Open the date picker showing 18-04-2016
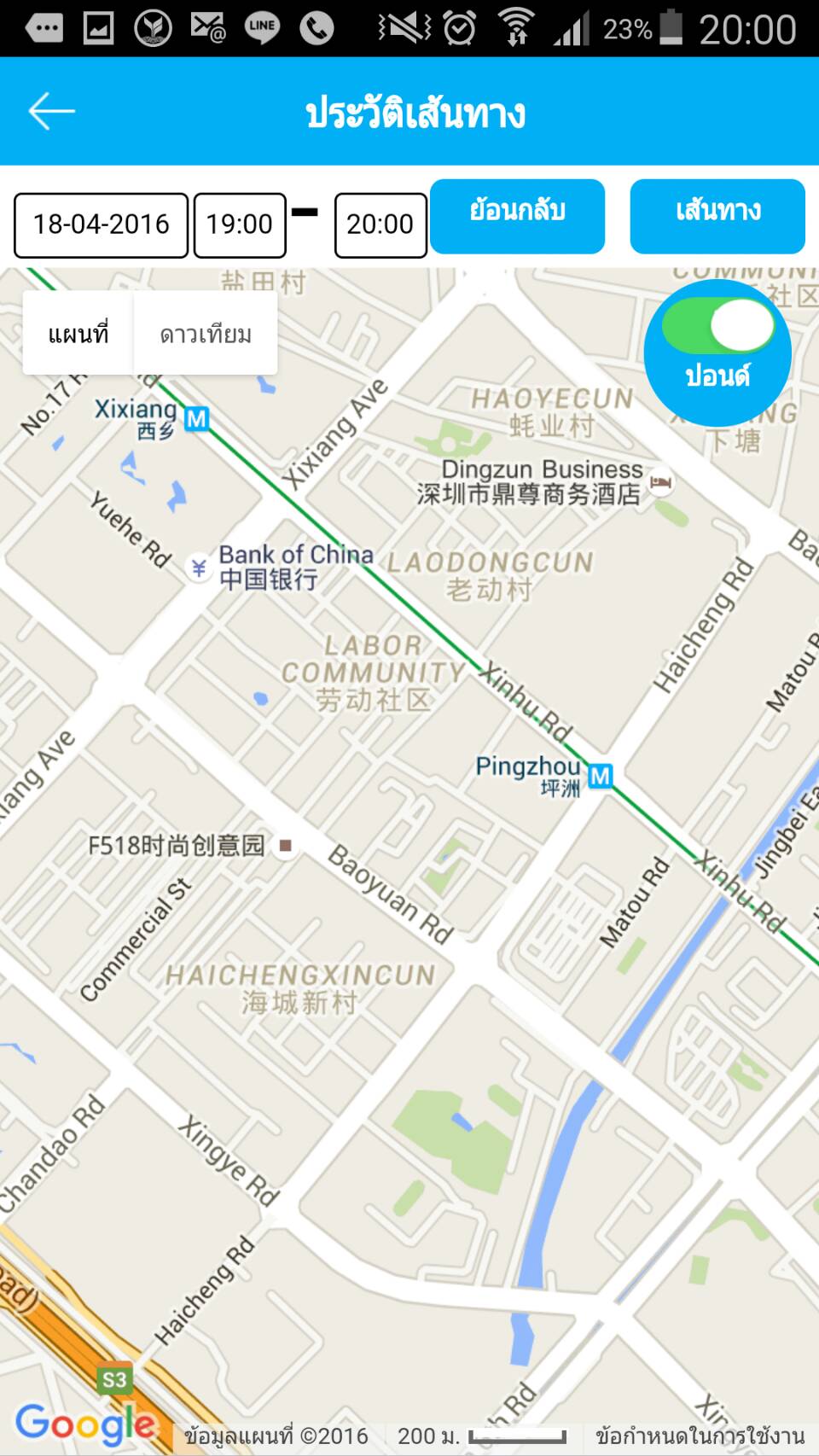This screenshot has height=1456, width=819. pos(101,224)
